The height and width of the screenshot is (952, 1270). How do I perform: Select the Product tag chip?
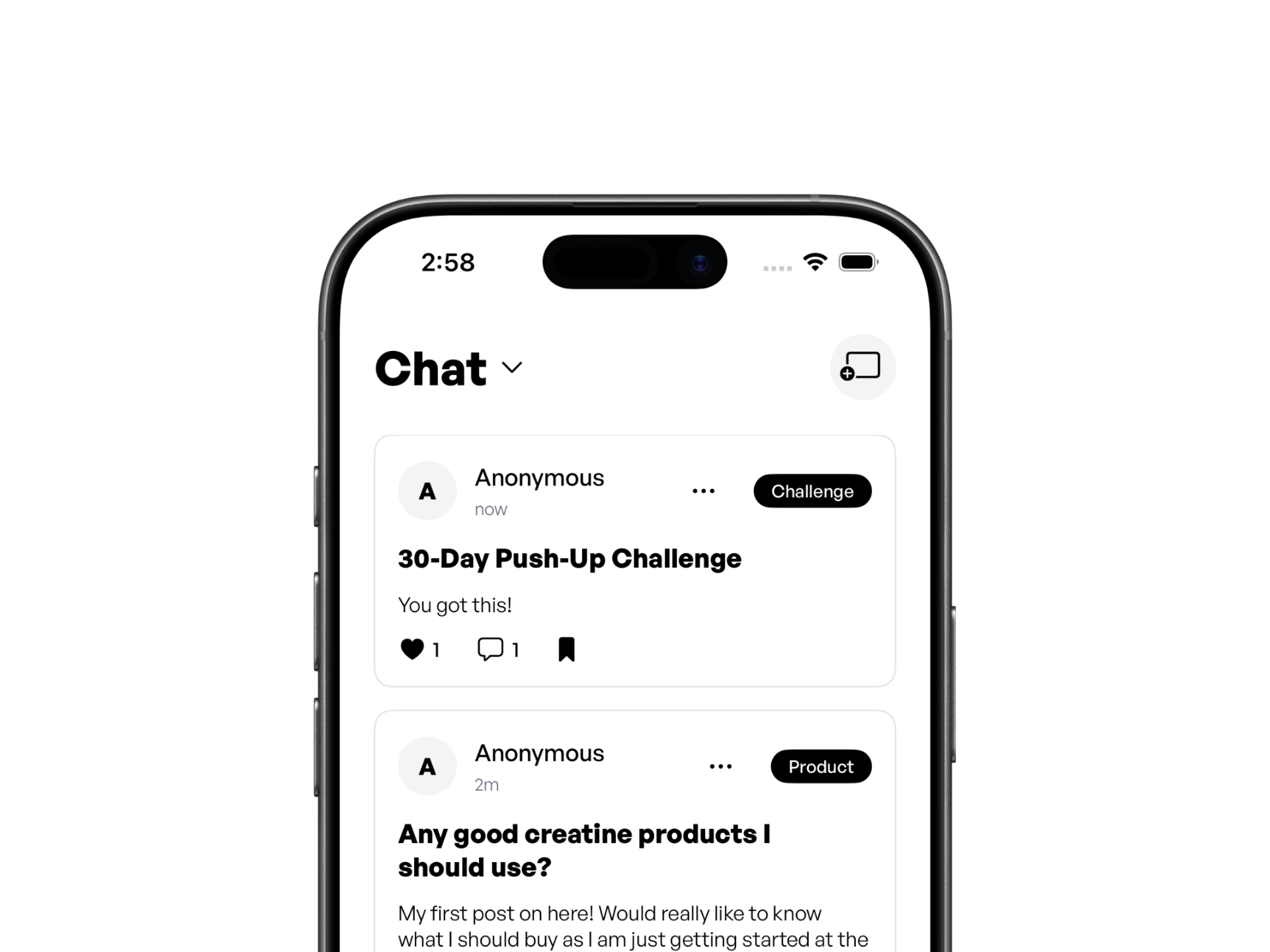(x=820, y=766)
